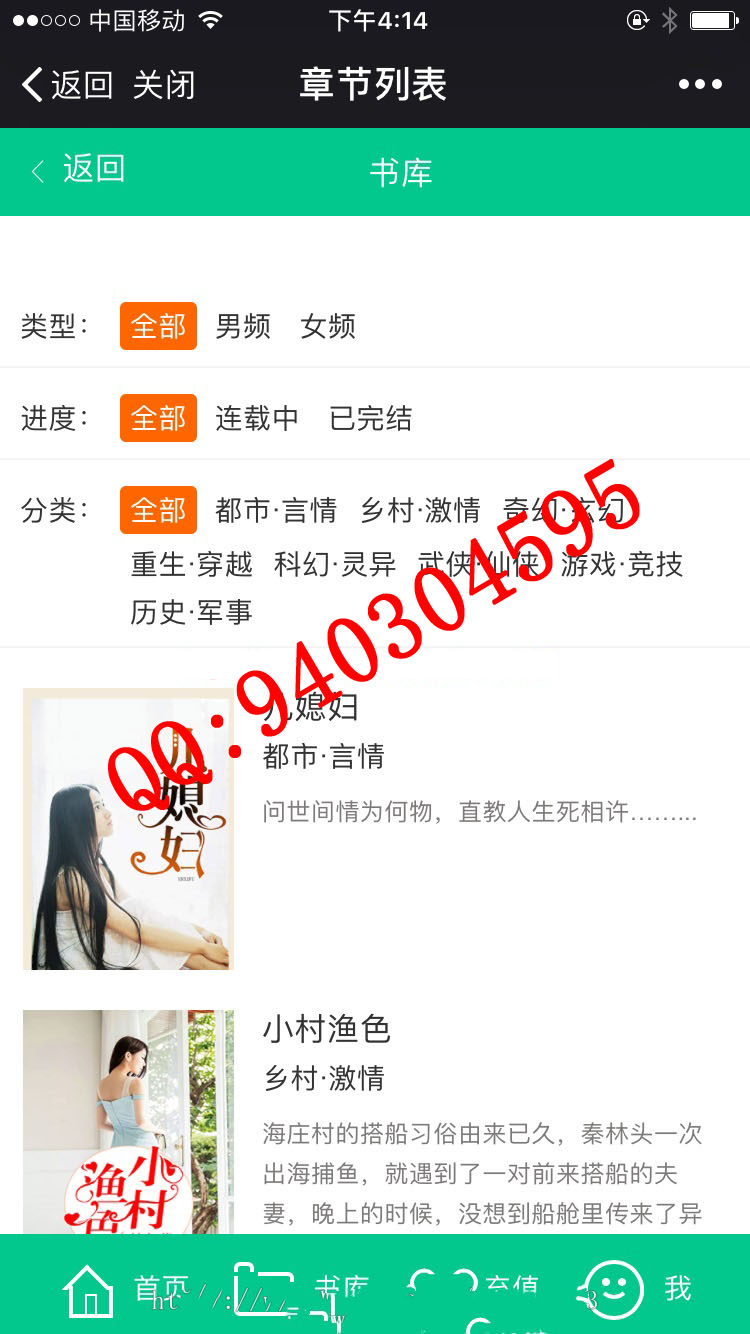Select the 游戏·竞技 category

coord(622,564)
